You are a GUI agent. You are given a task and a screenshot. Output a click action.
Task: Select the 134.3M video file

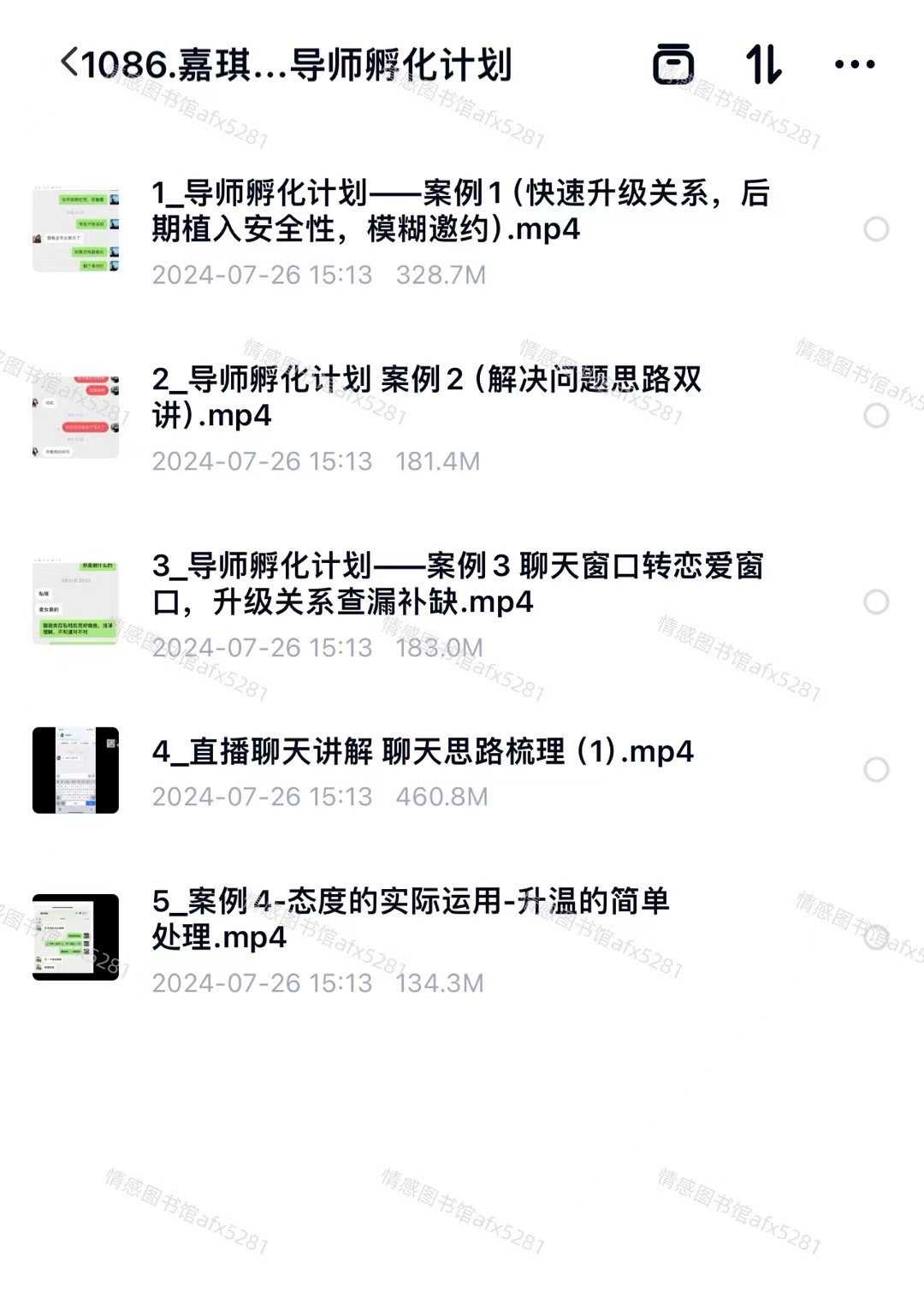(x=875, y=938)
